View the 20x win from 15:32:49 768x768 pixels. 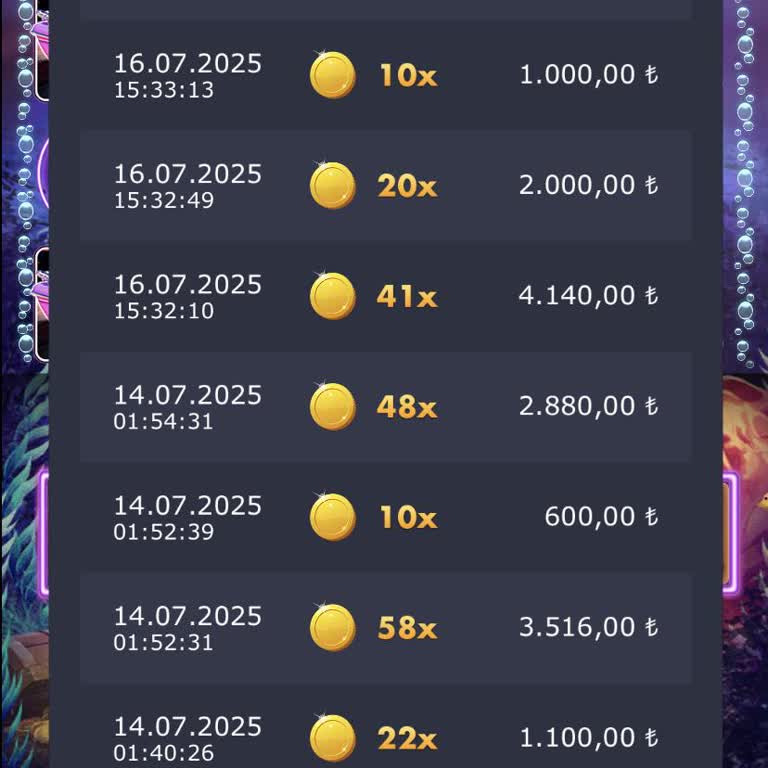click(385, 185)
